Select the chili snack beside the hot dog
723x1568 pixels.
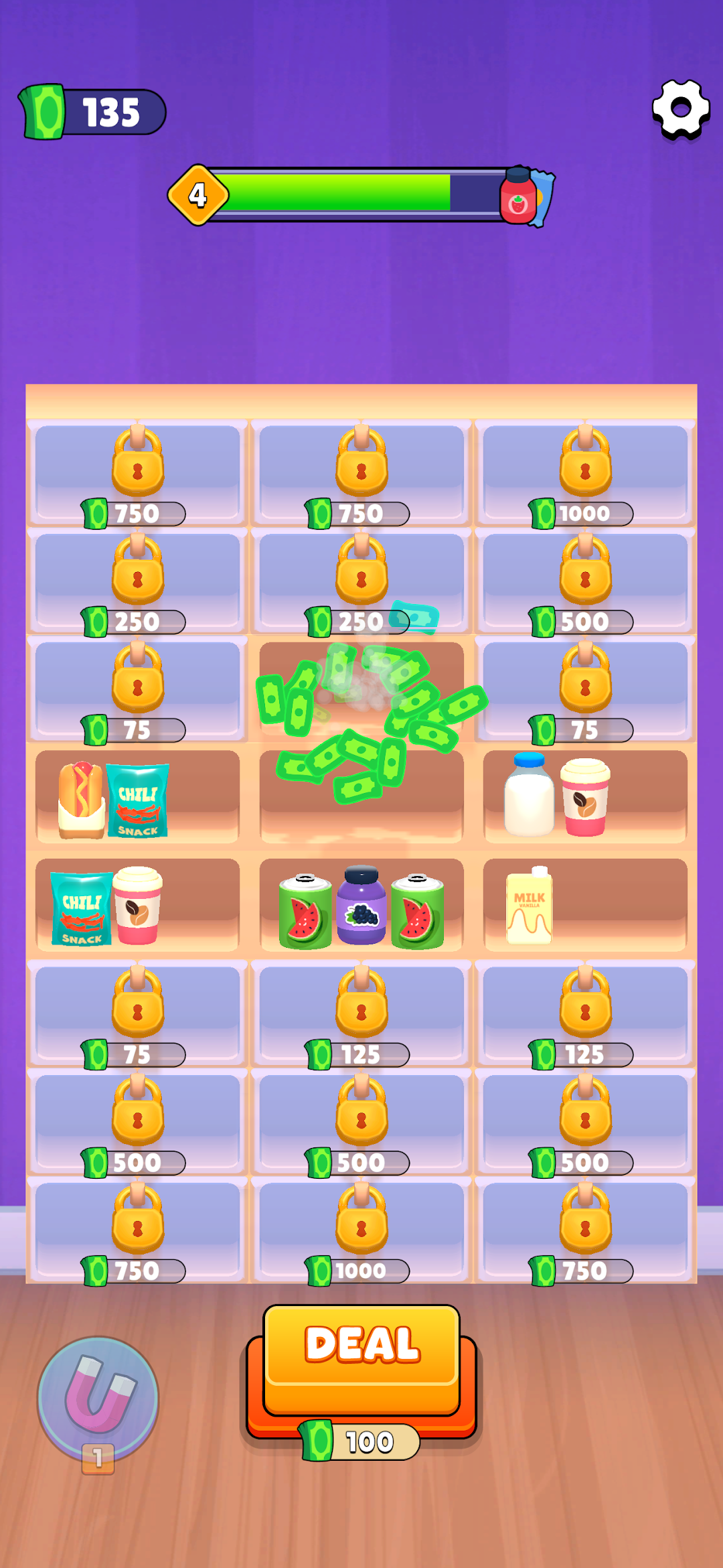pos(138,800)
